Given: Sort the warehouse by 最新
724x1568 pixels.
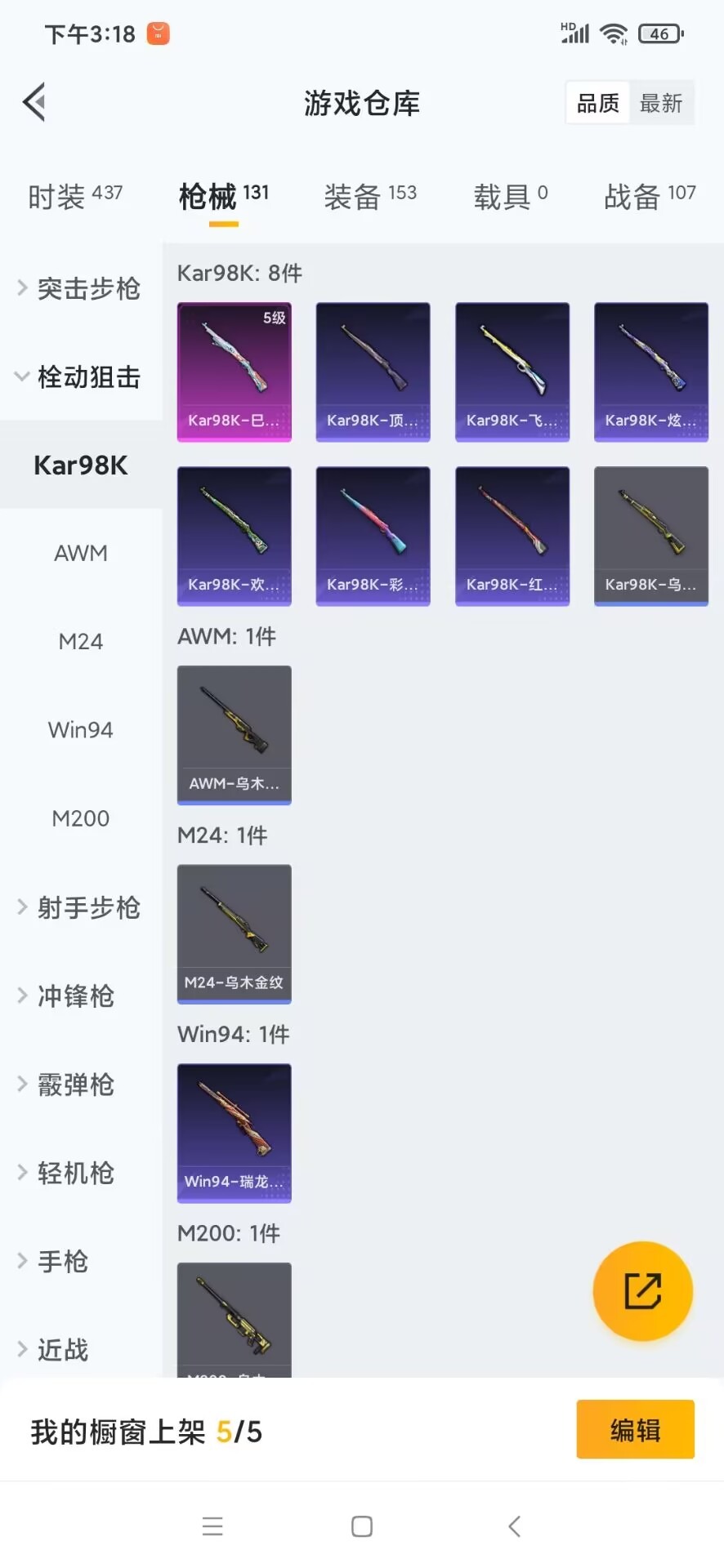Looking at the screenshot, I should tap(660, 103).
